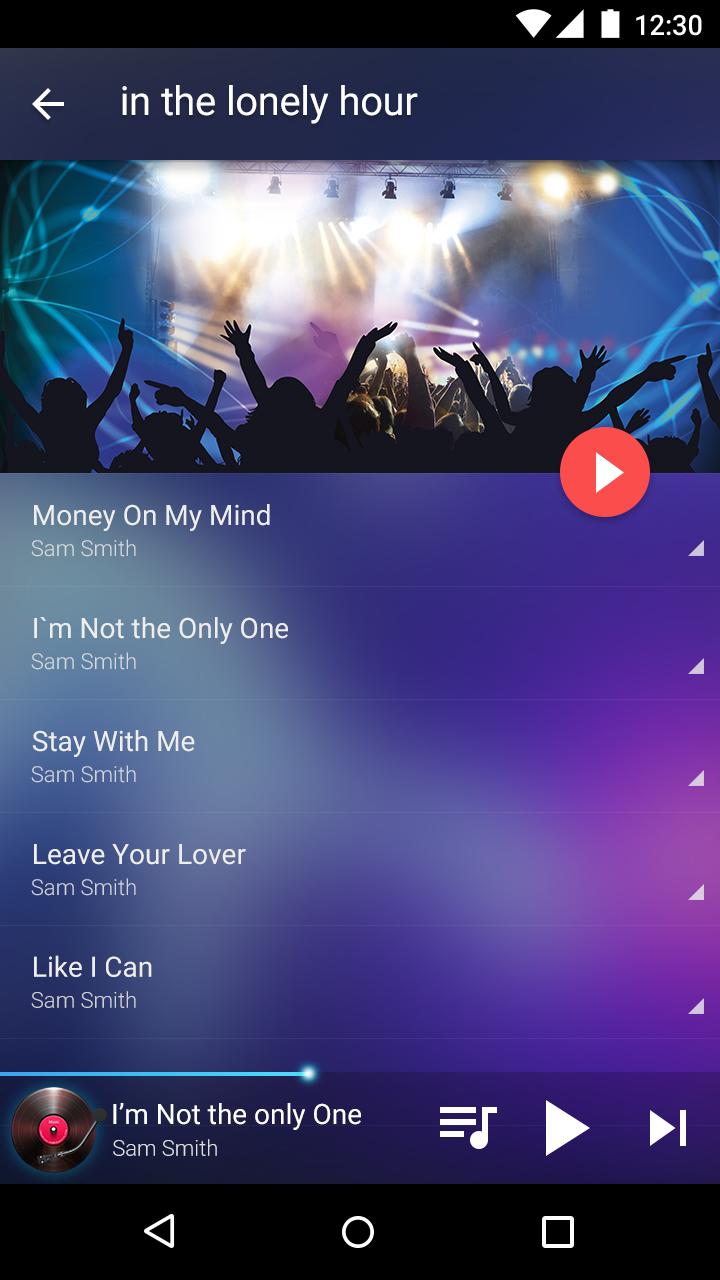The image size is (720, 1280).
Task: Open the playback queue icon
Action: [466, 1126]
